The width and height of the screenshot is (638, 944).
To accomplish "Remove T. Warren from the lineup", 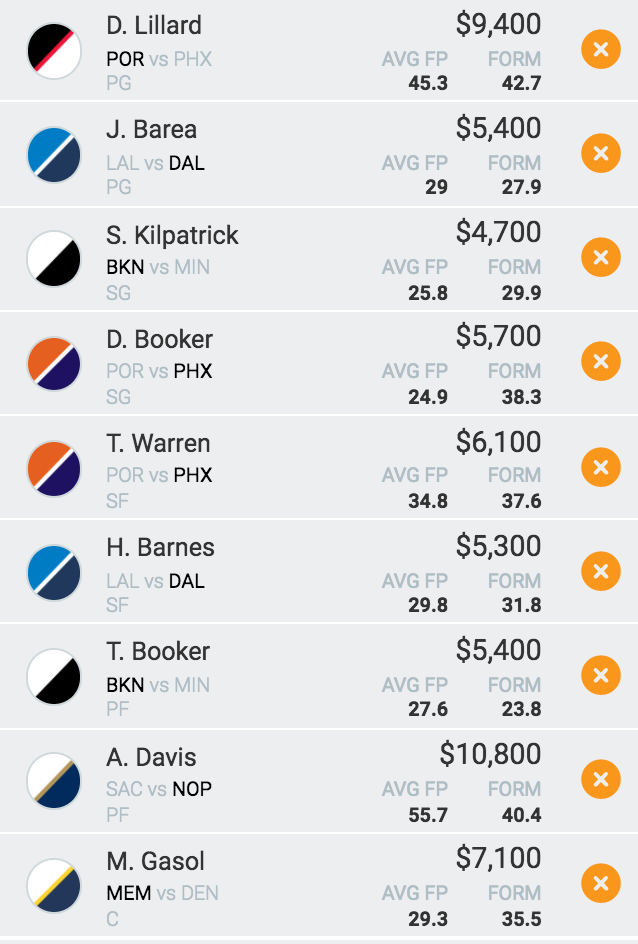I will [601, 467].
